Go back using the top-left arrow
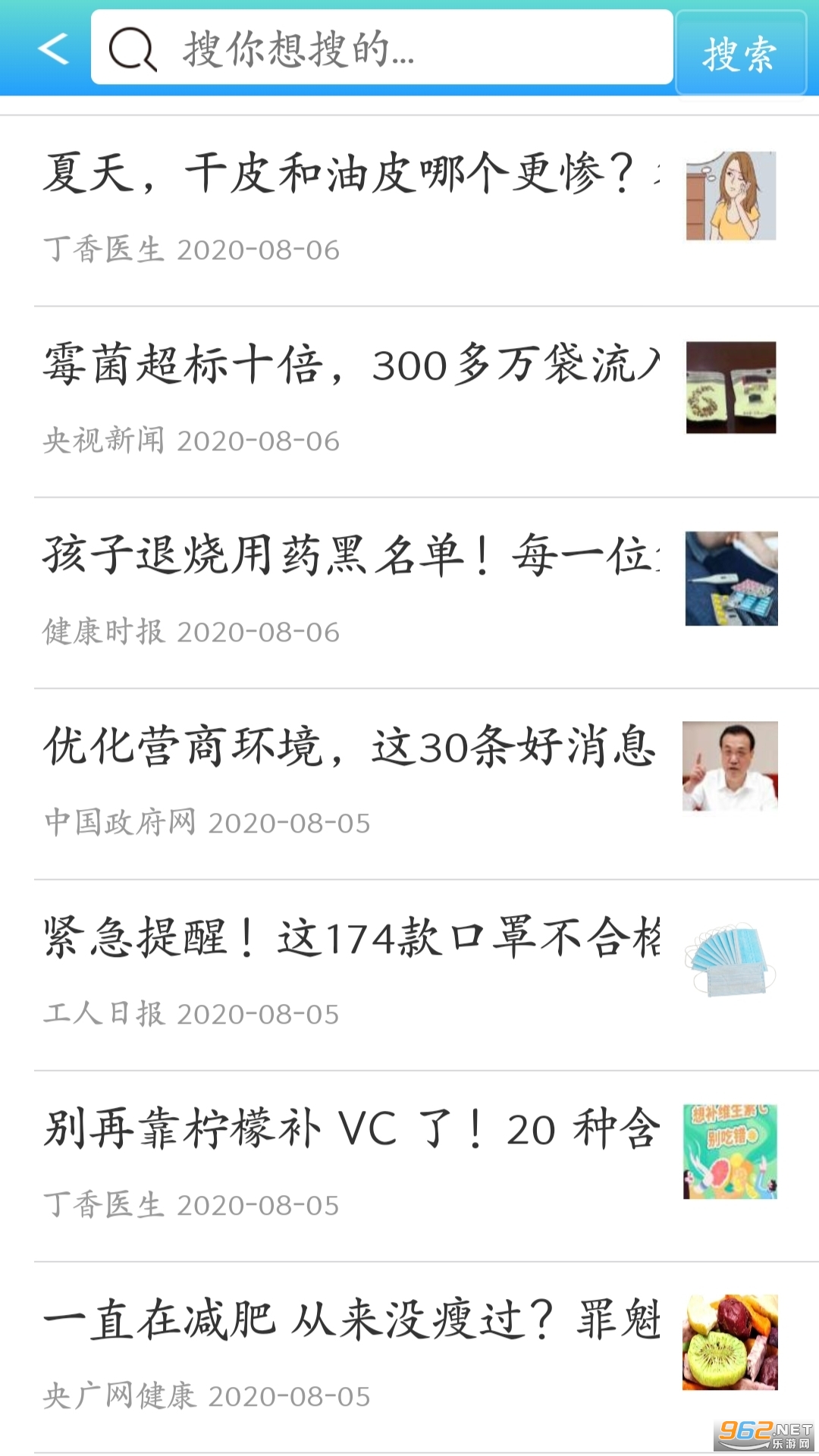 (x=53, y=49)
